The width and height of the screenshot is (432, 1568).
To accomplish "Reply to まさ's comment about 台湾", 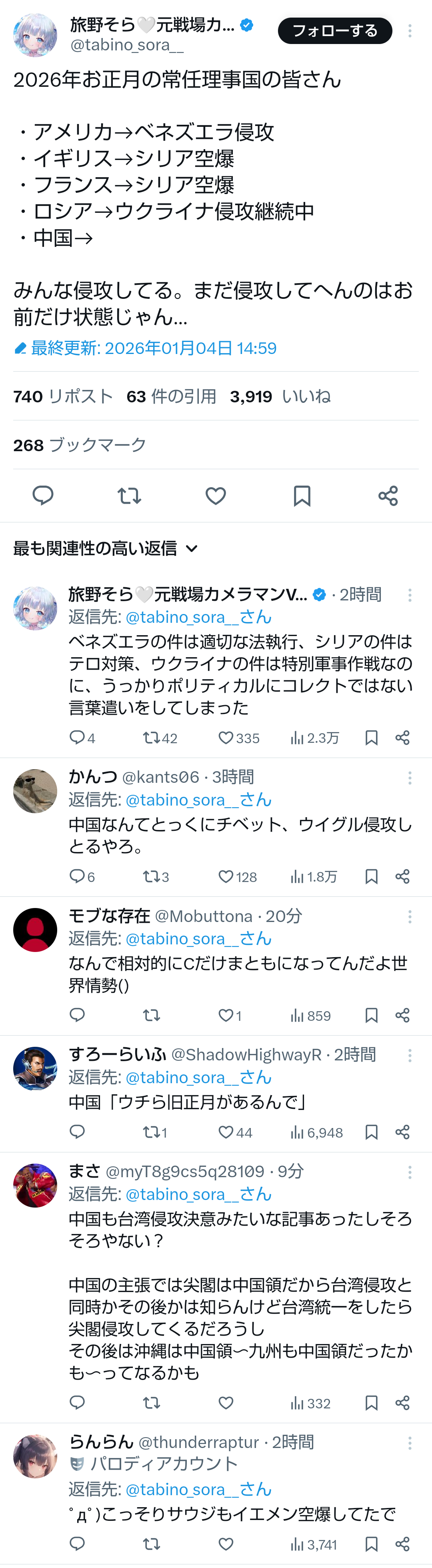I will click(77, 1402).
